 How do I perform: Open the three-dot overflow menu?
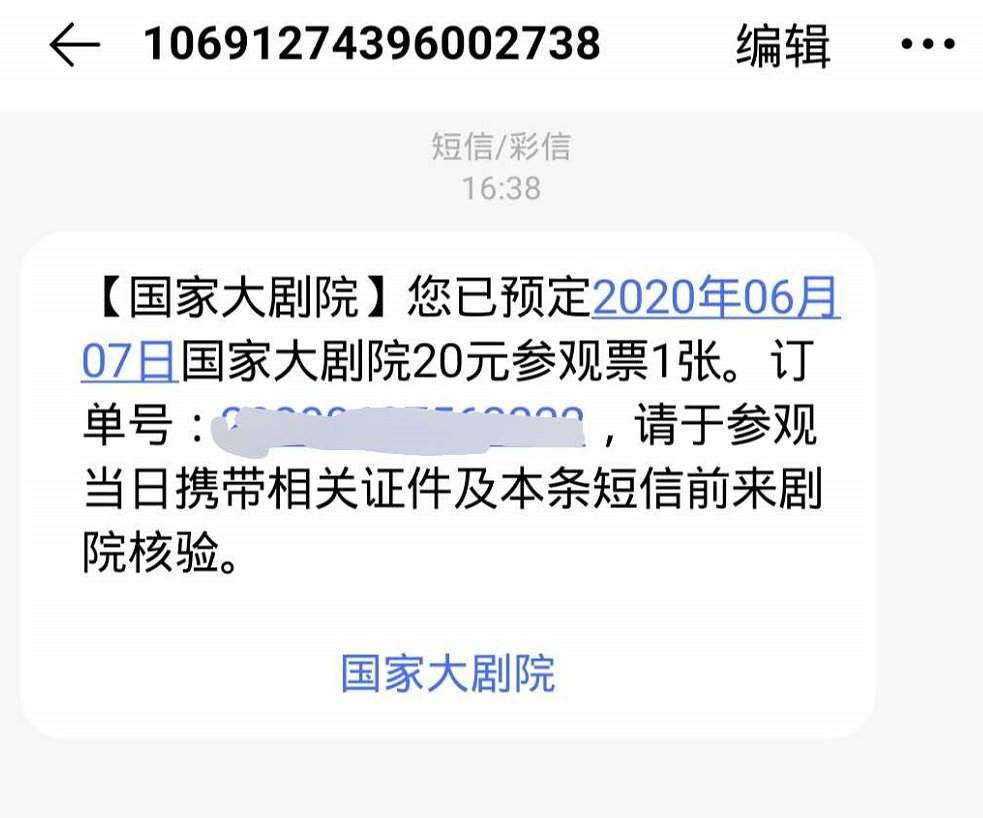(929, 45)
